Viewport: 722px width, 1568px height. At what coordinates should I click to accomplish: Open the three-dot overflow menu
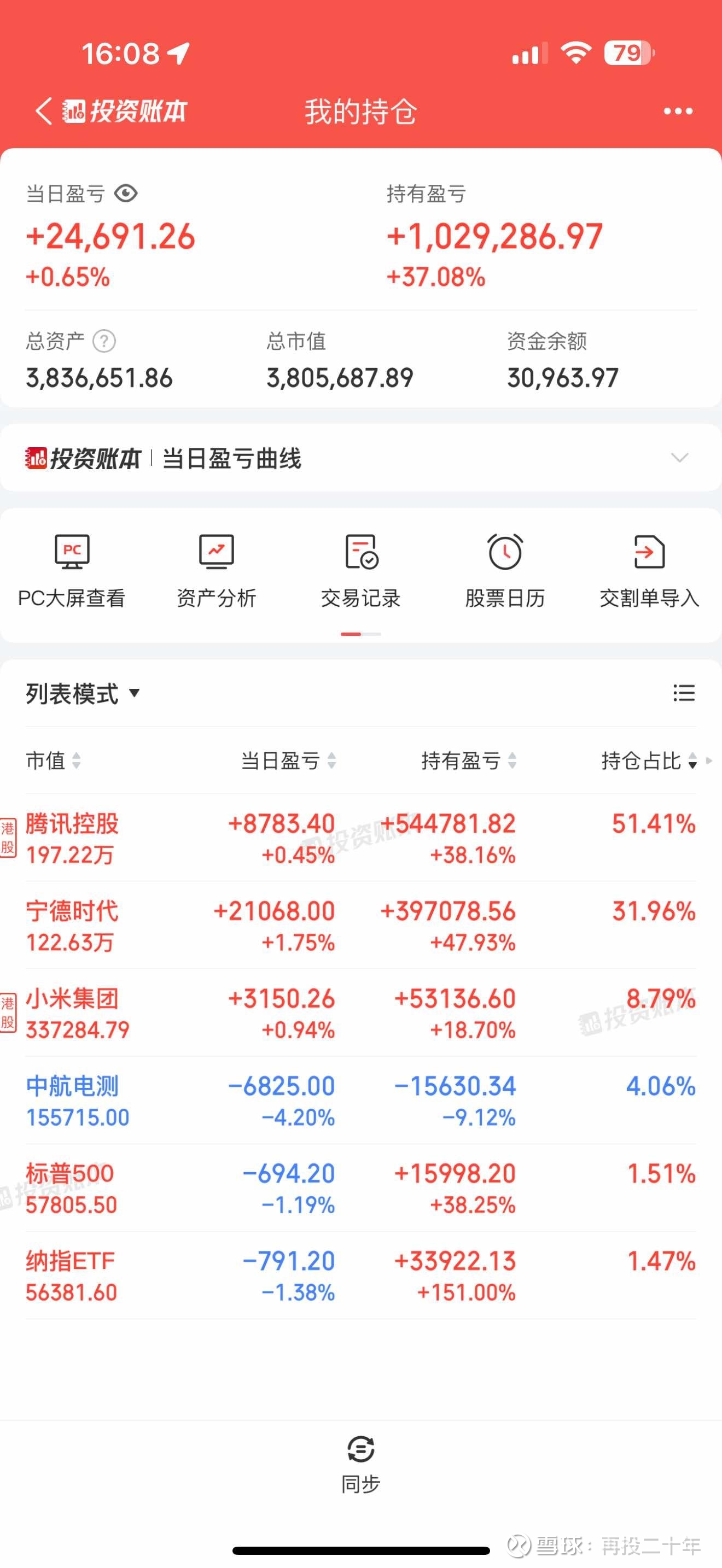[x=678, y=112]
